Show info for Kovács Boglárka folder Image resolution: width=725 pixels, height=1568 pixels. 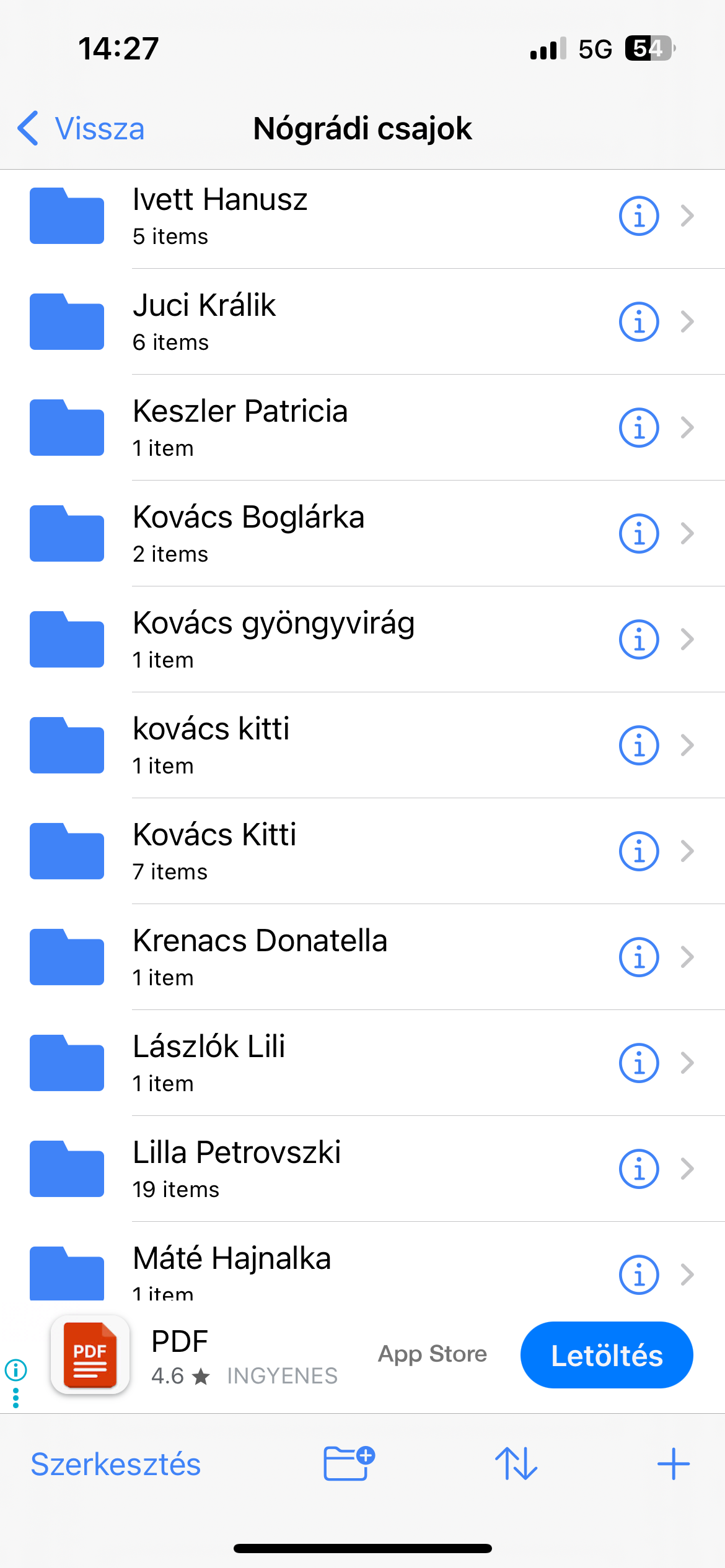coord(638,533)
